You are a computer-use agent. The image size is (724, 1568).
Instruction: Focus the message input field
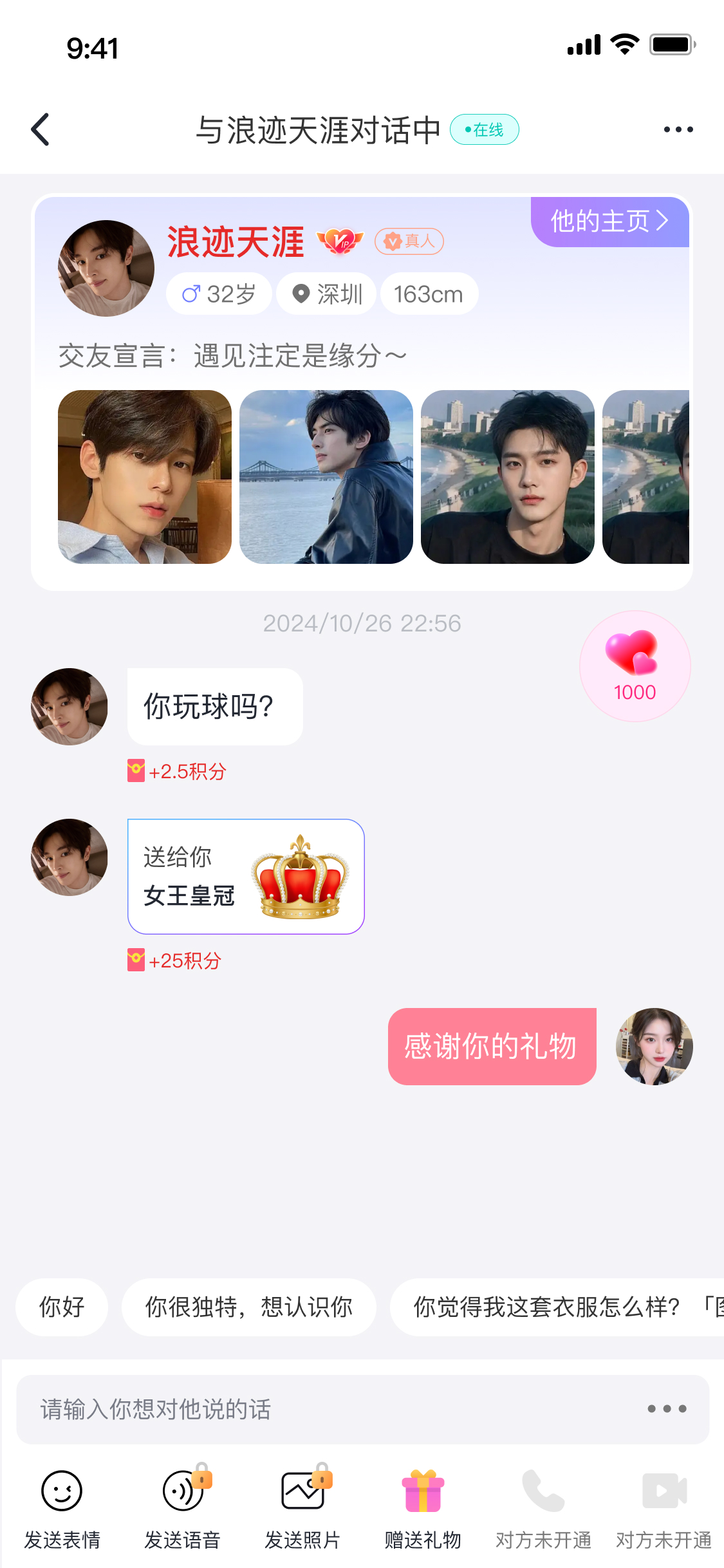(x=322, y=1409)
